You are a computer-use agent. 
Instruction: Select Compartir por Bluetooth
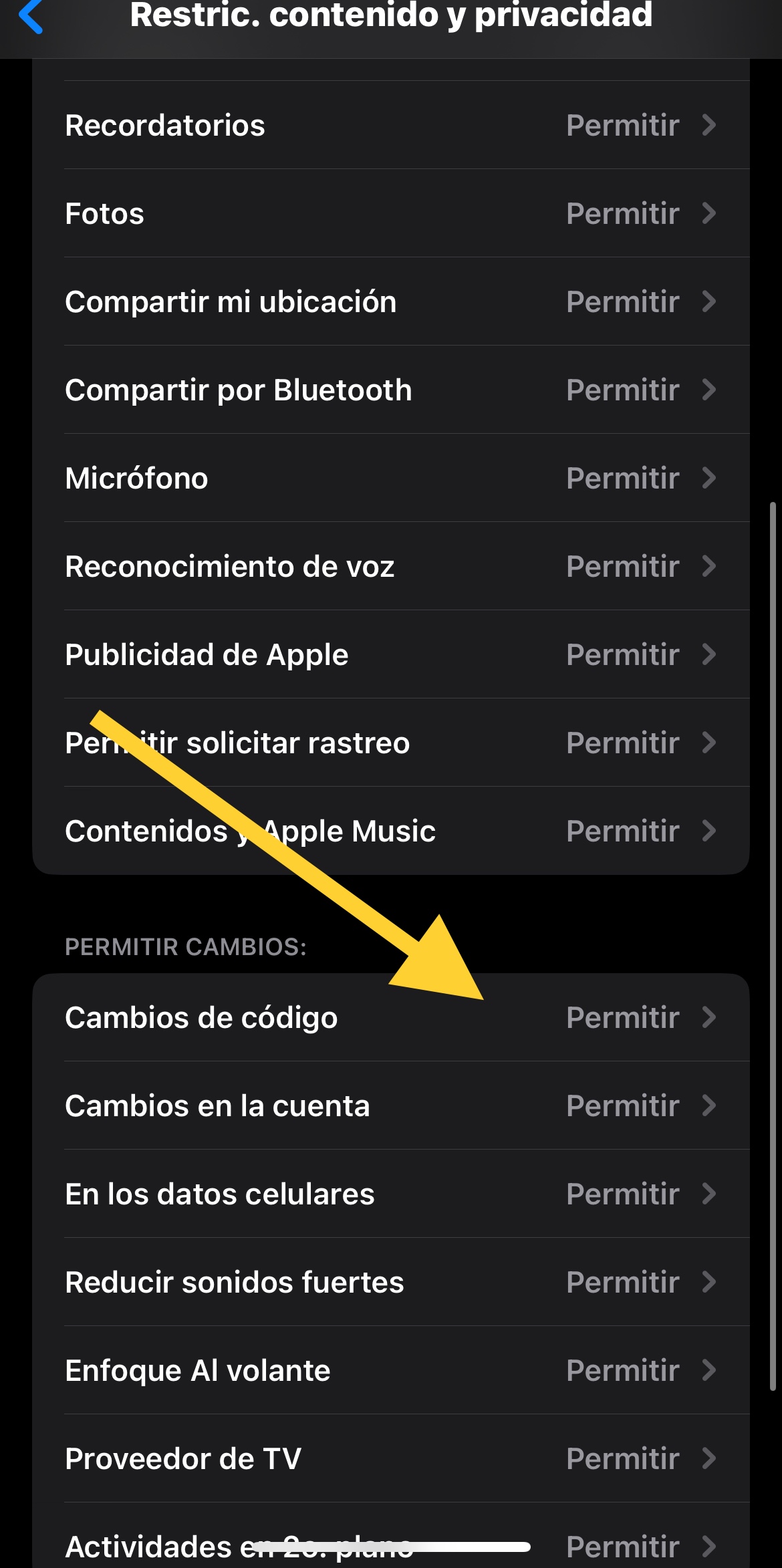click(391, 390)
